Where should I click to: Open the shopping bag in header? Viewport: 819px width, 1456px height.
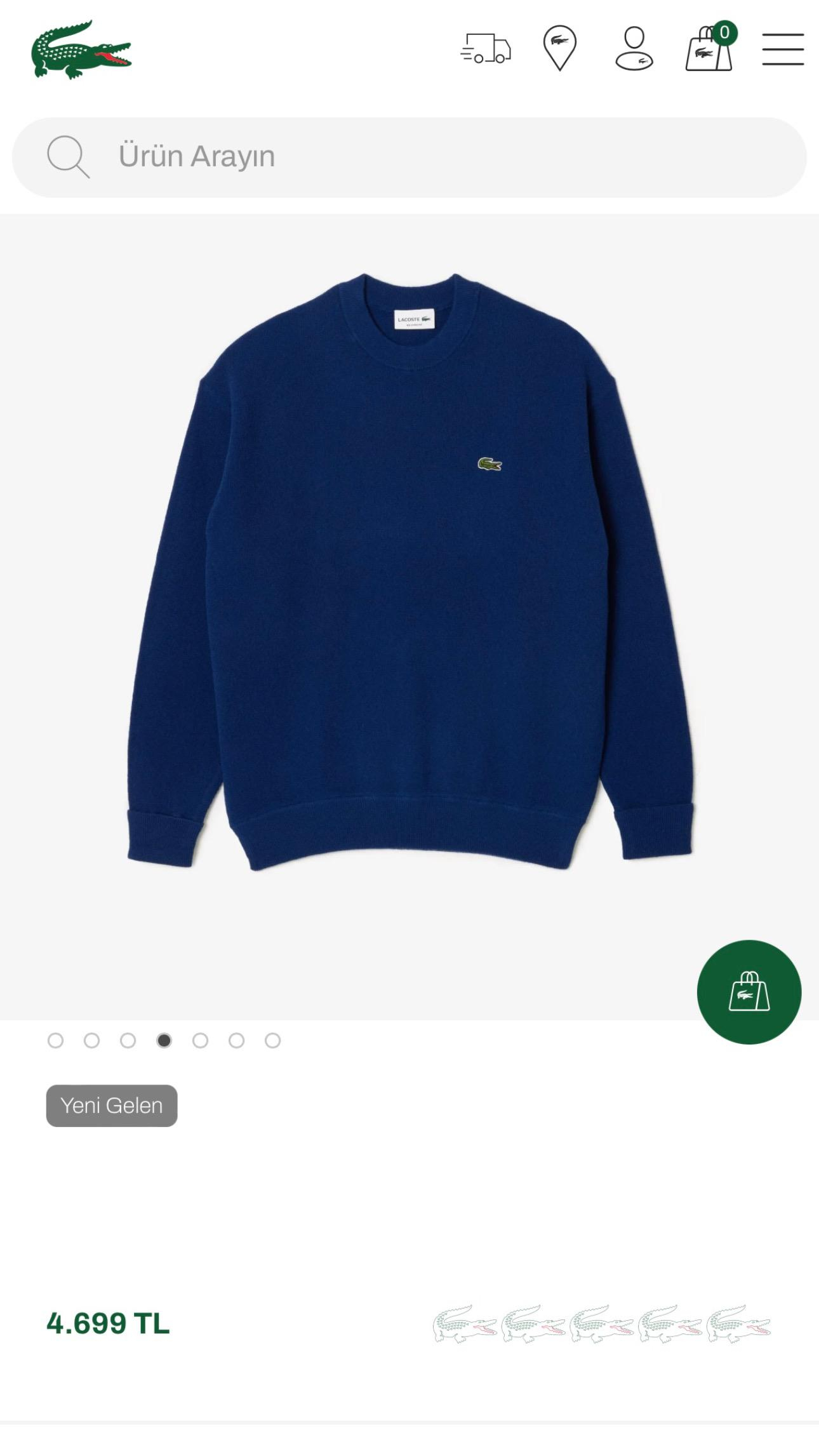click(710, 46)
